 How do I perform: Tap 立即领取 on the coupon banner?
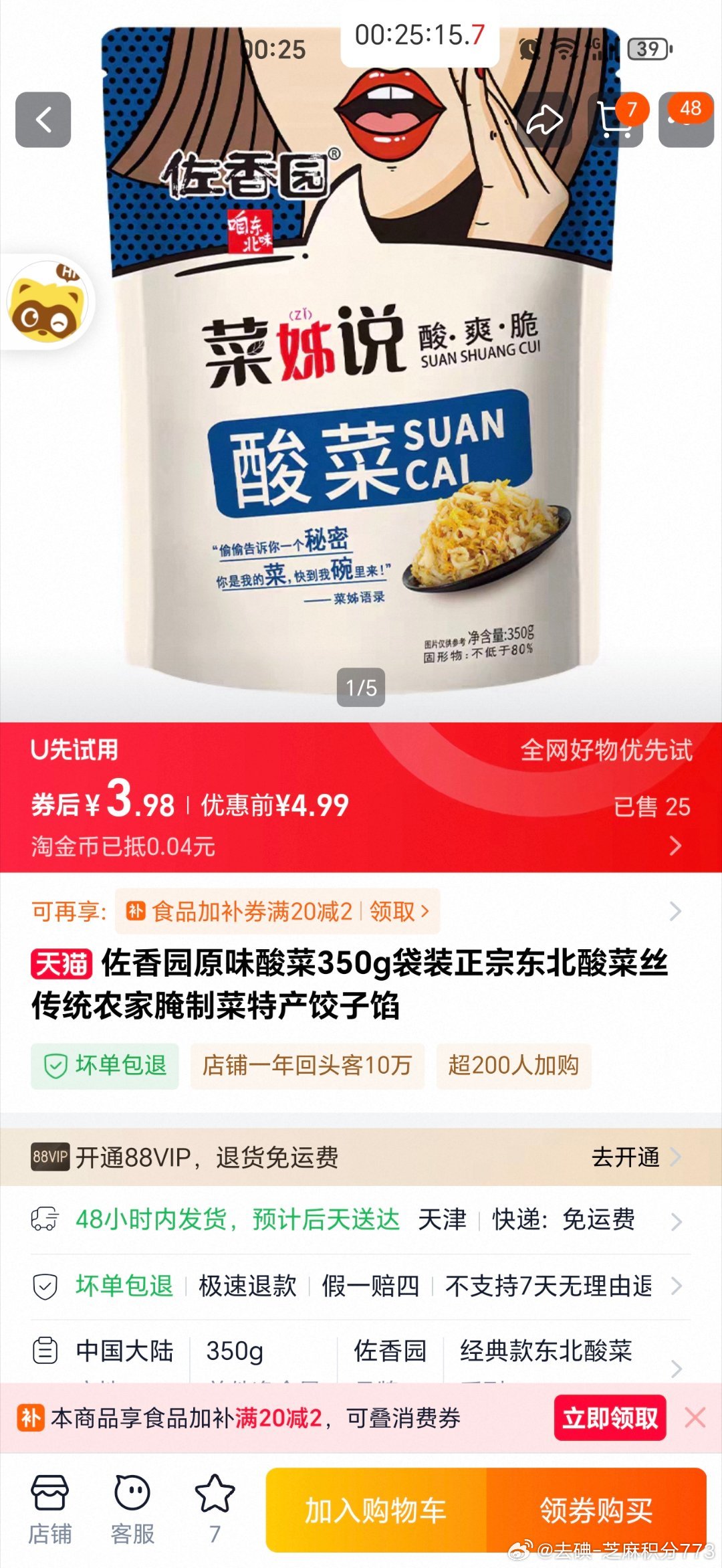point(610,1418)
